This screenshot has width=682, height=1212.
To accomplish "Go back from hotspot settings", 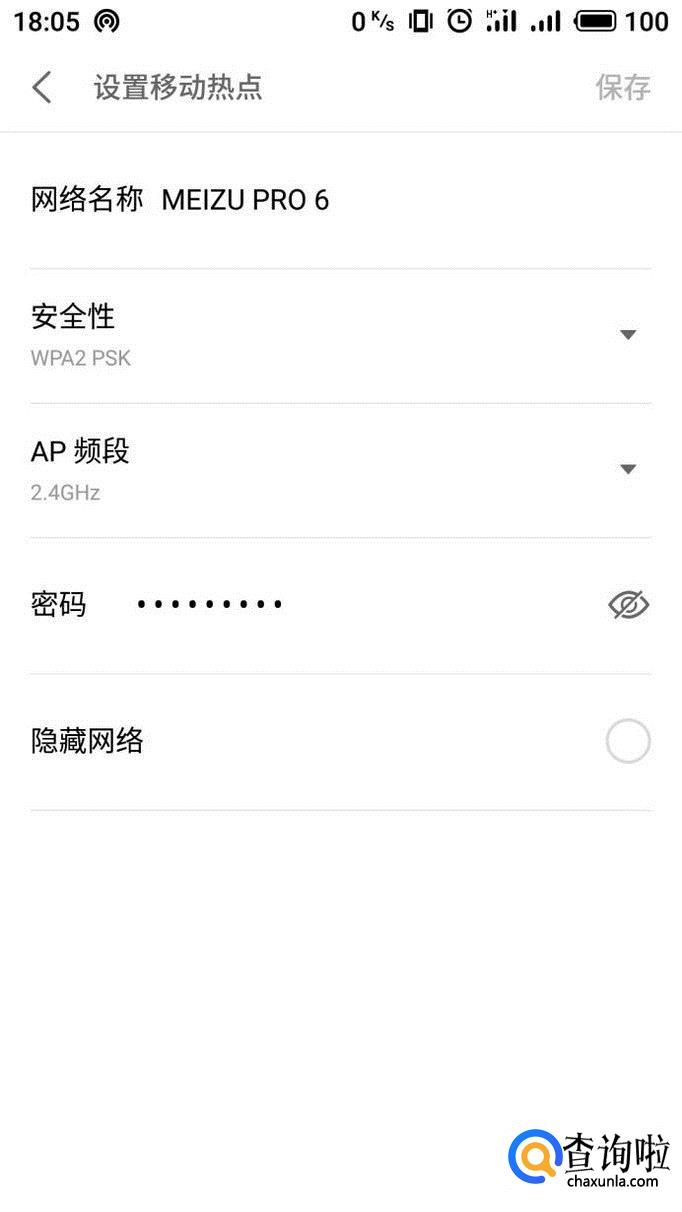I will pyautogui.click(x=42, y=88).
